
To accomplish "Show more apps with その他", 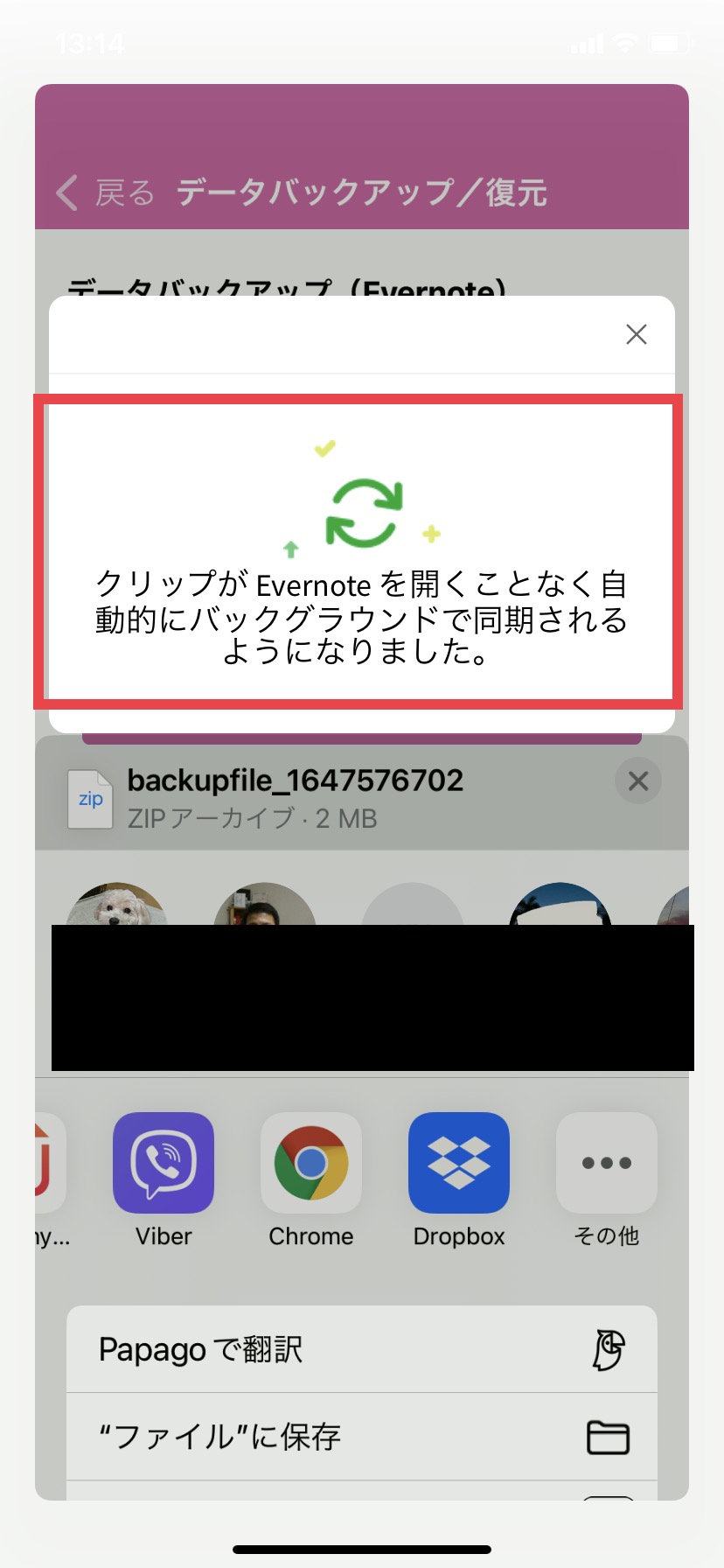I will coord(606,1163).
